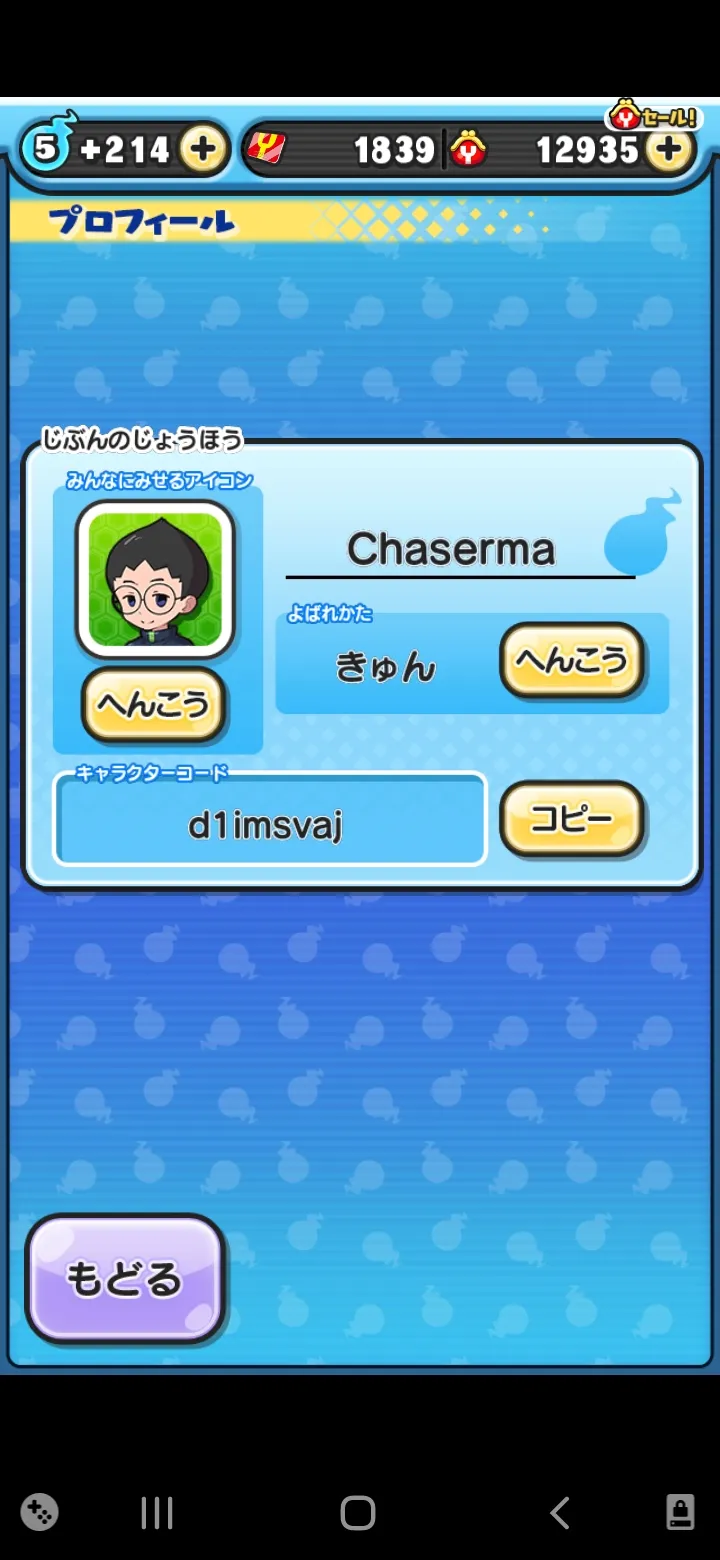Add more stamina with the plus button
720x1560 pixels.
[202, 150]
